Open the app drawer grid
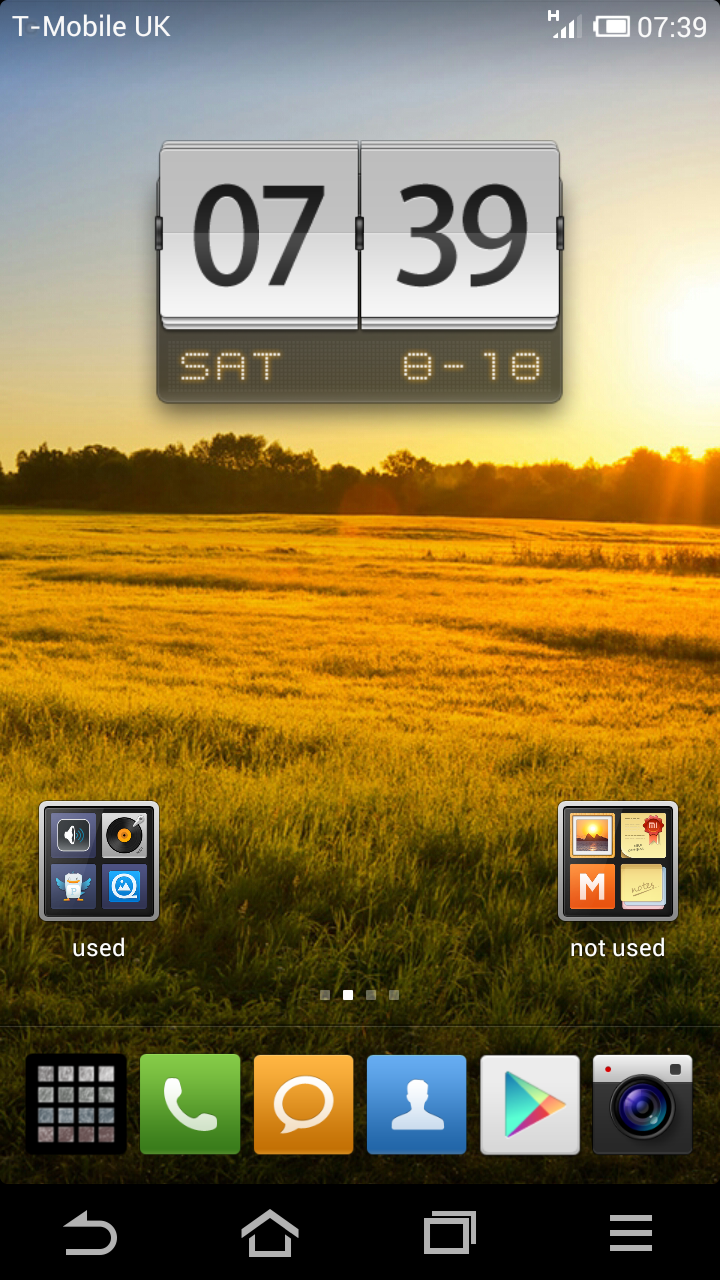The image size is (720, 1280). [76, 1104]
